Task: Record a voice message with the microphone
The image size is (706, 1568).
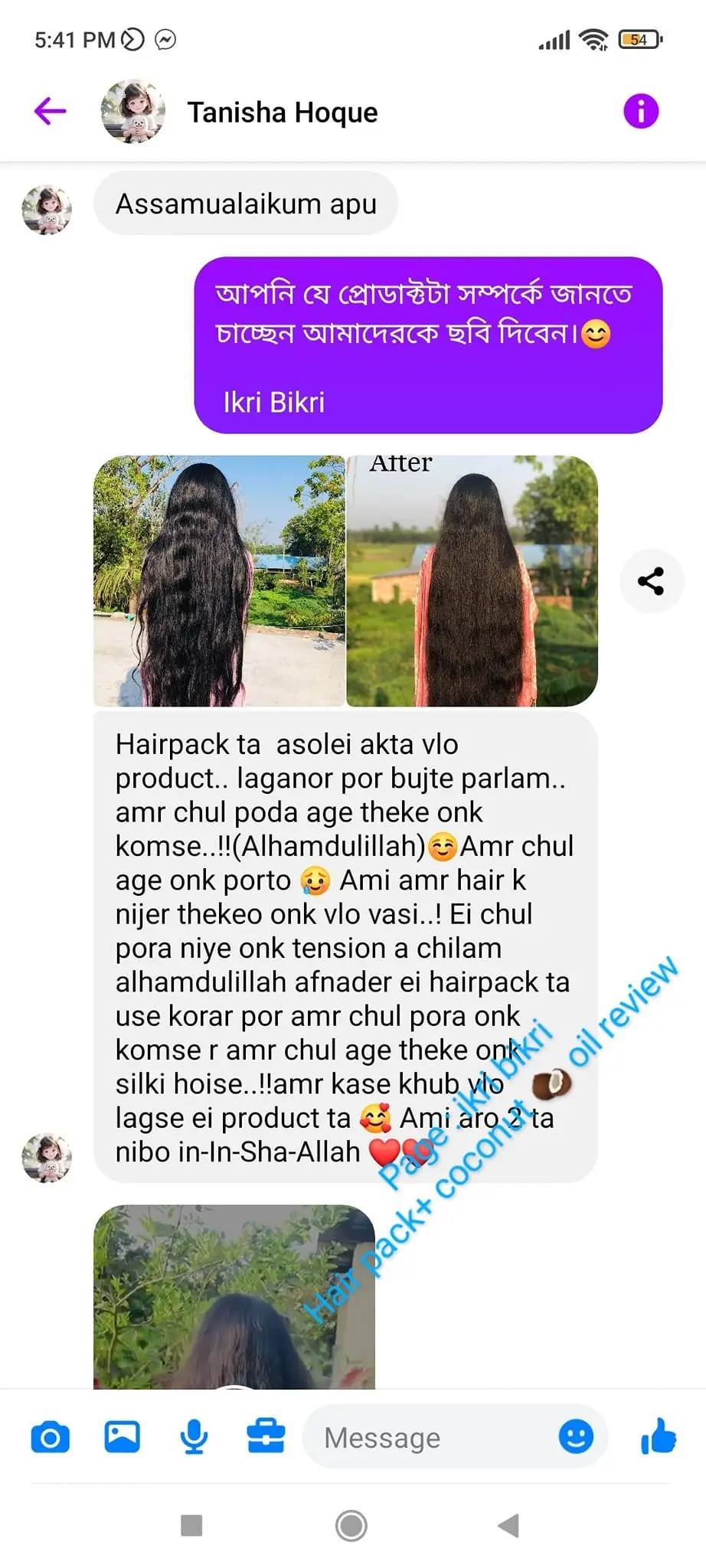Action: (194, 1437)
